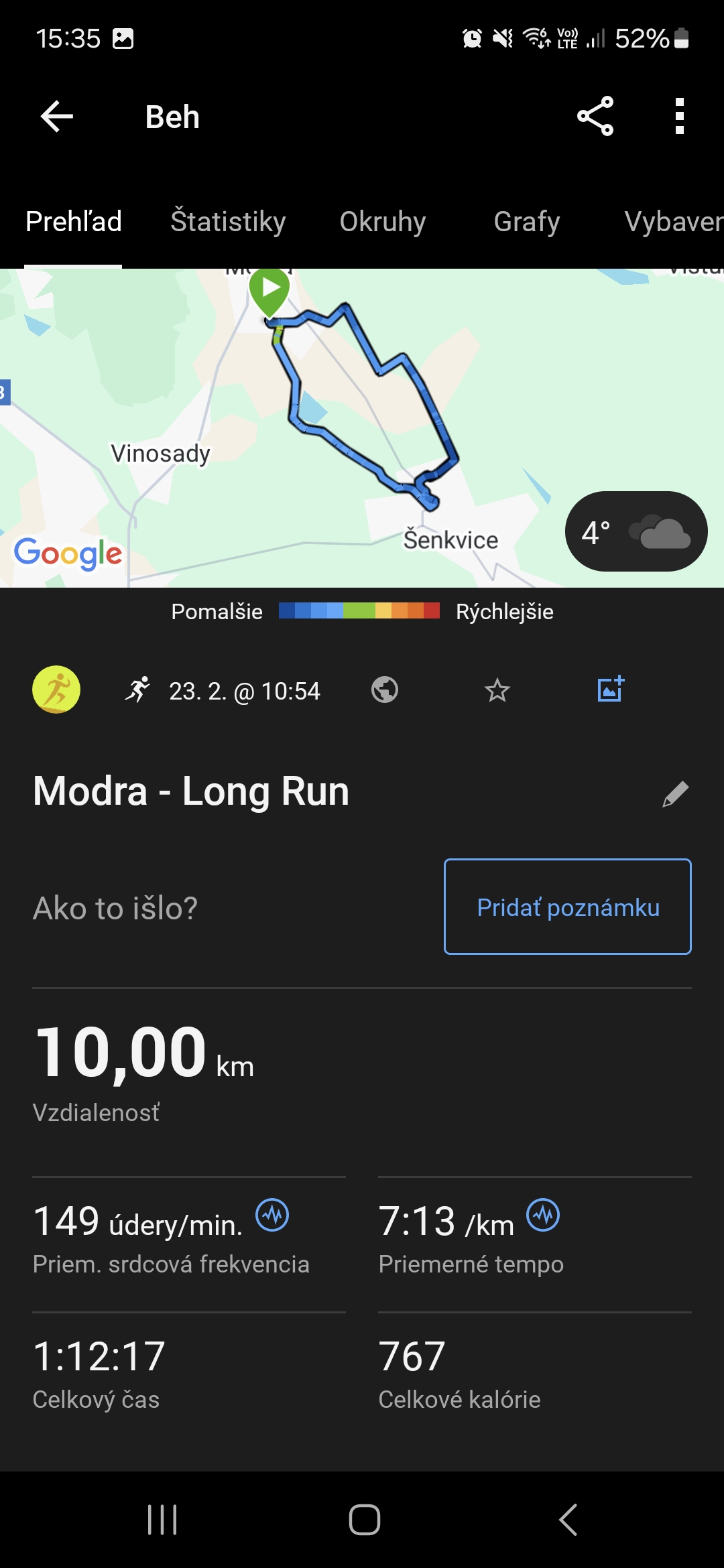This screenshot has width=724, height=1568.
Task: Go back using the top arrow
Action: 57,117
